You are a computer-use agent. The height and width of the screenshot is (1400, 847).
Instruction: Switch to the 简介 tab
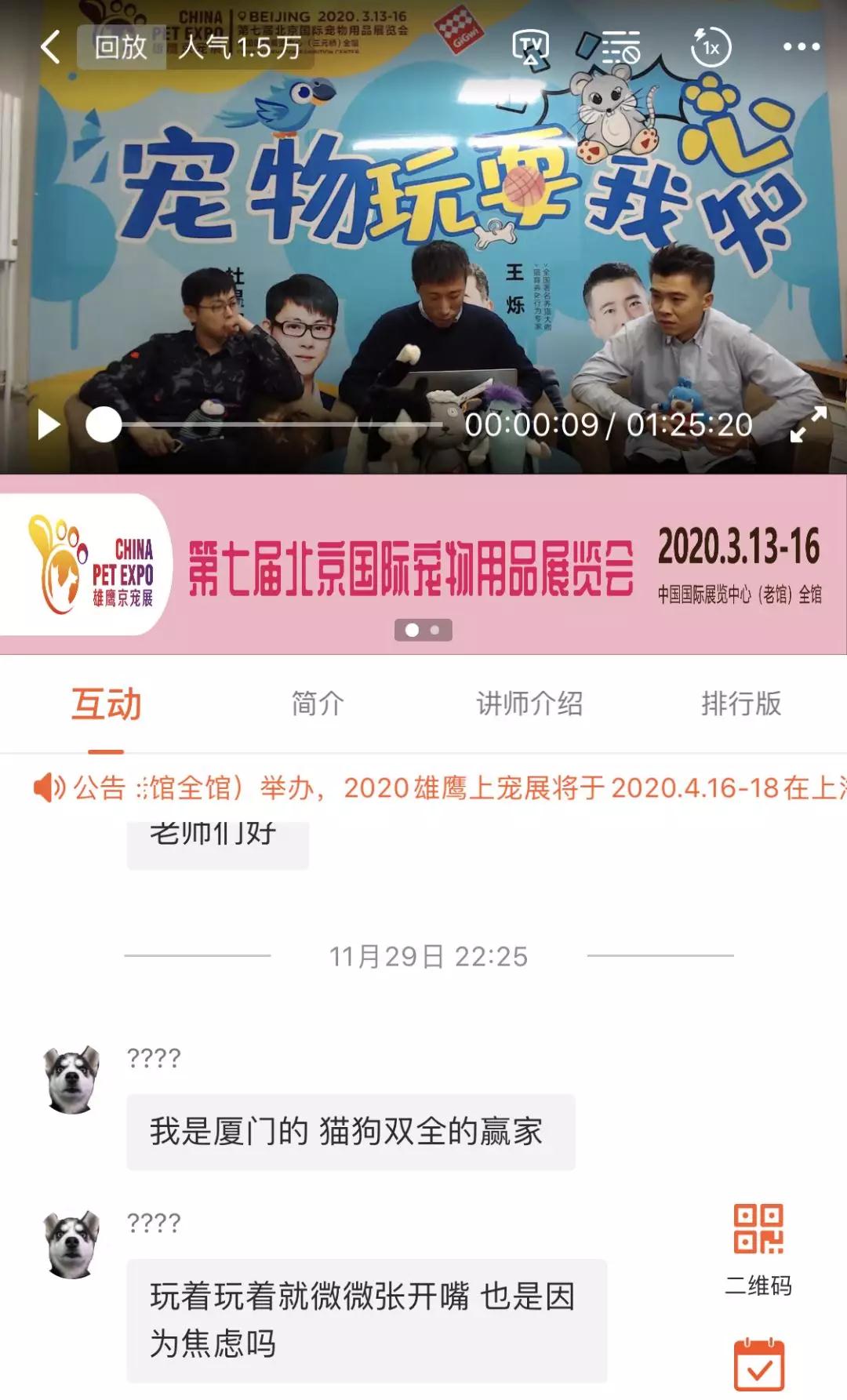318,704
